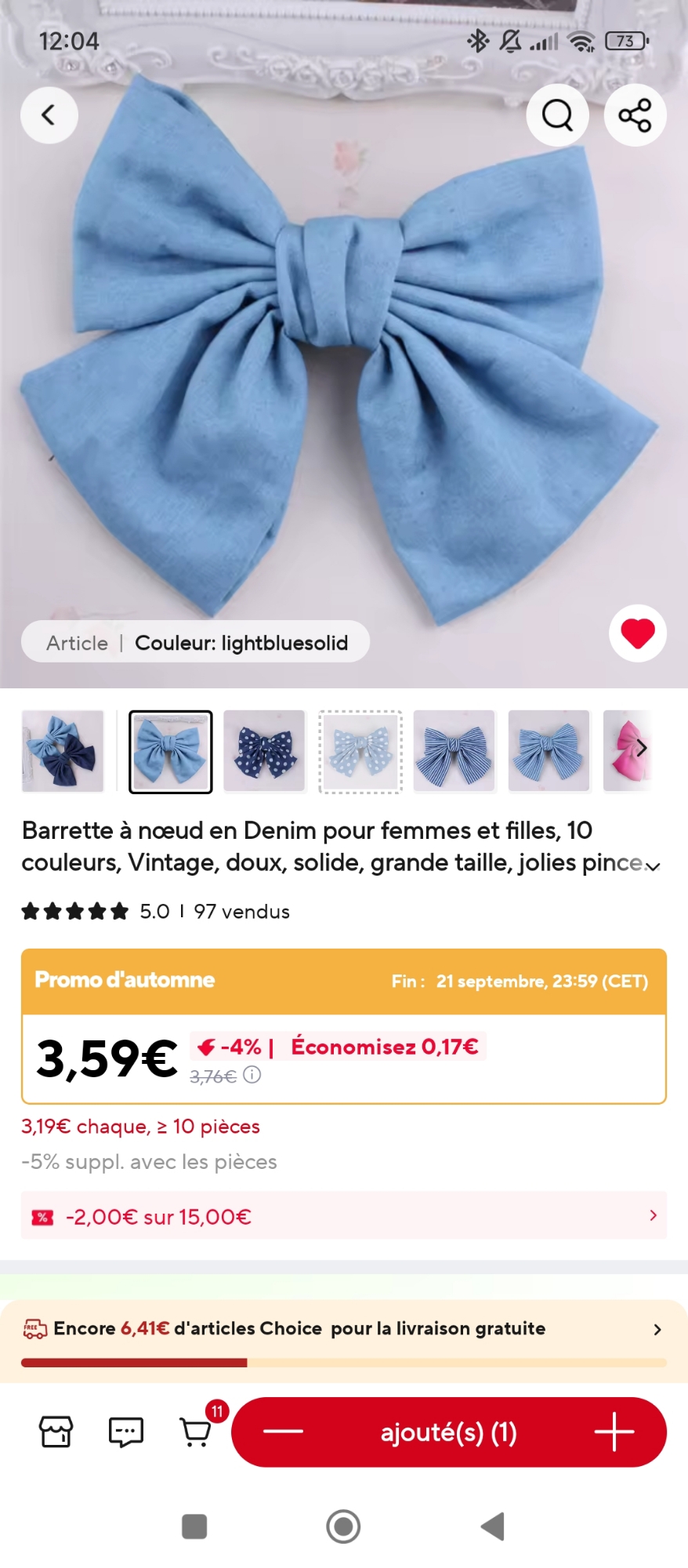Select the dark blue striped bow variant
Viewport: 688px width, 1568px height.
pyautogui.click(x=454, y=751)
